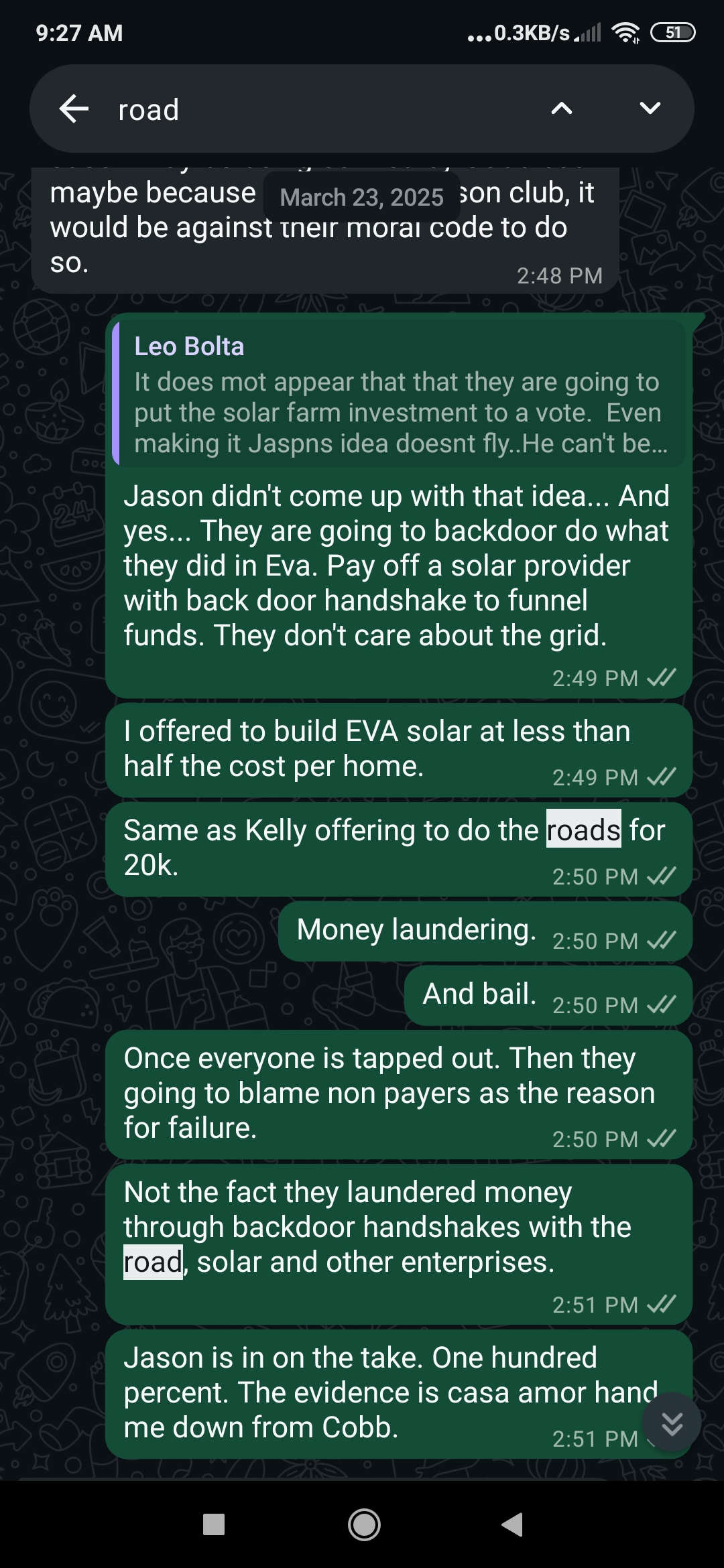Jump to previous search result with up chevron
The height and width of the screenshot is (1568, 724).
[x=561, y=109]
